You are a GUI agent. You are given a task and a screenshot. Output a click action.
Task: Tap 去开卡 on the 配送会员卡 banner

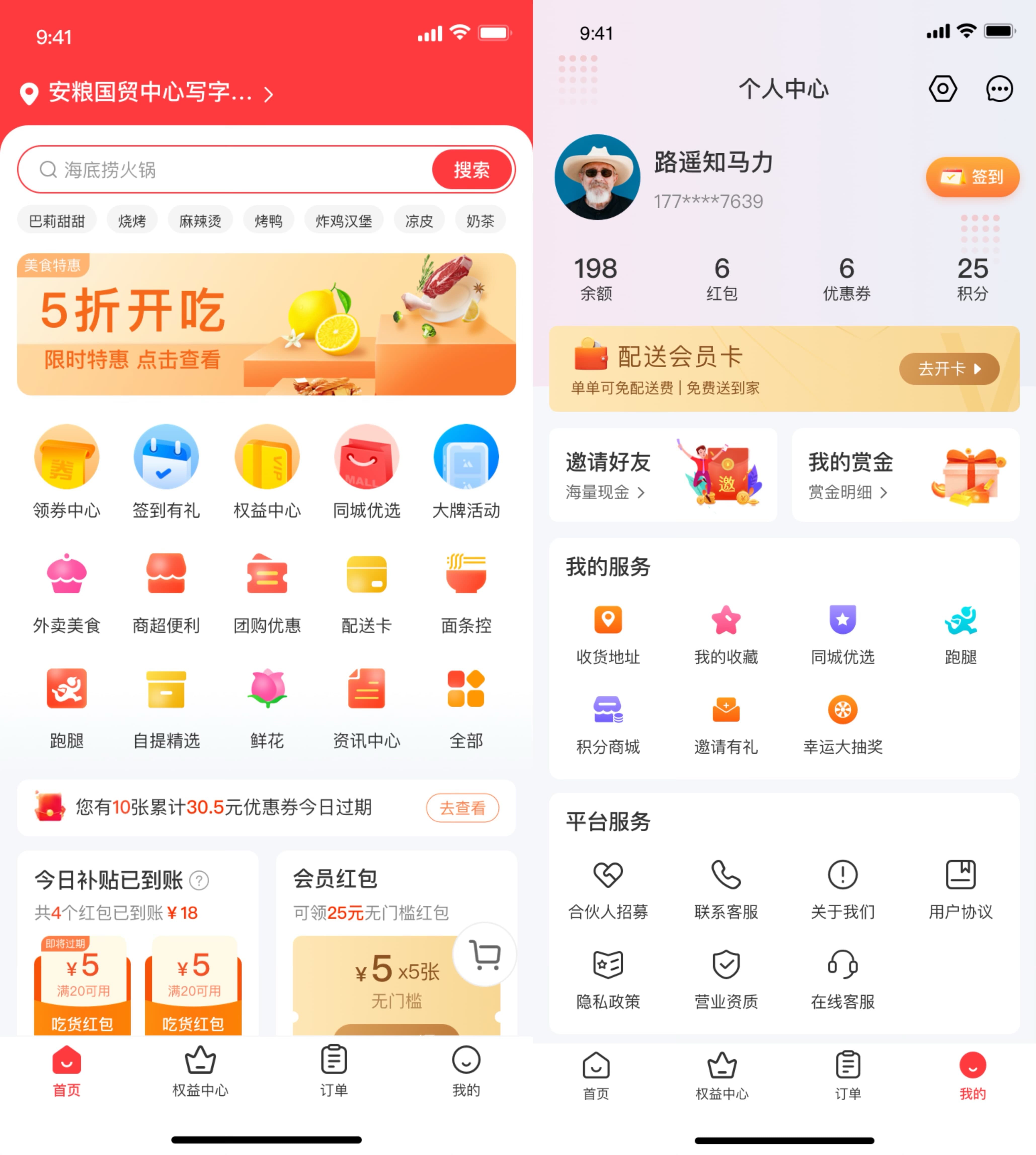pyautogui.click(x=949, y=369)
